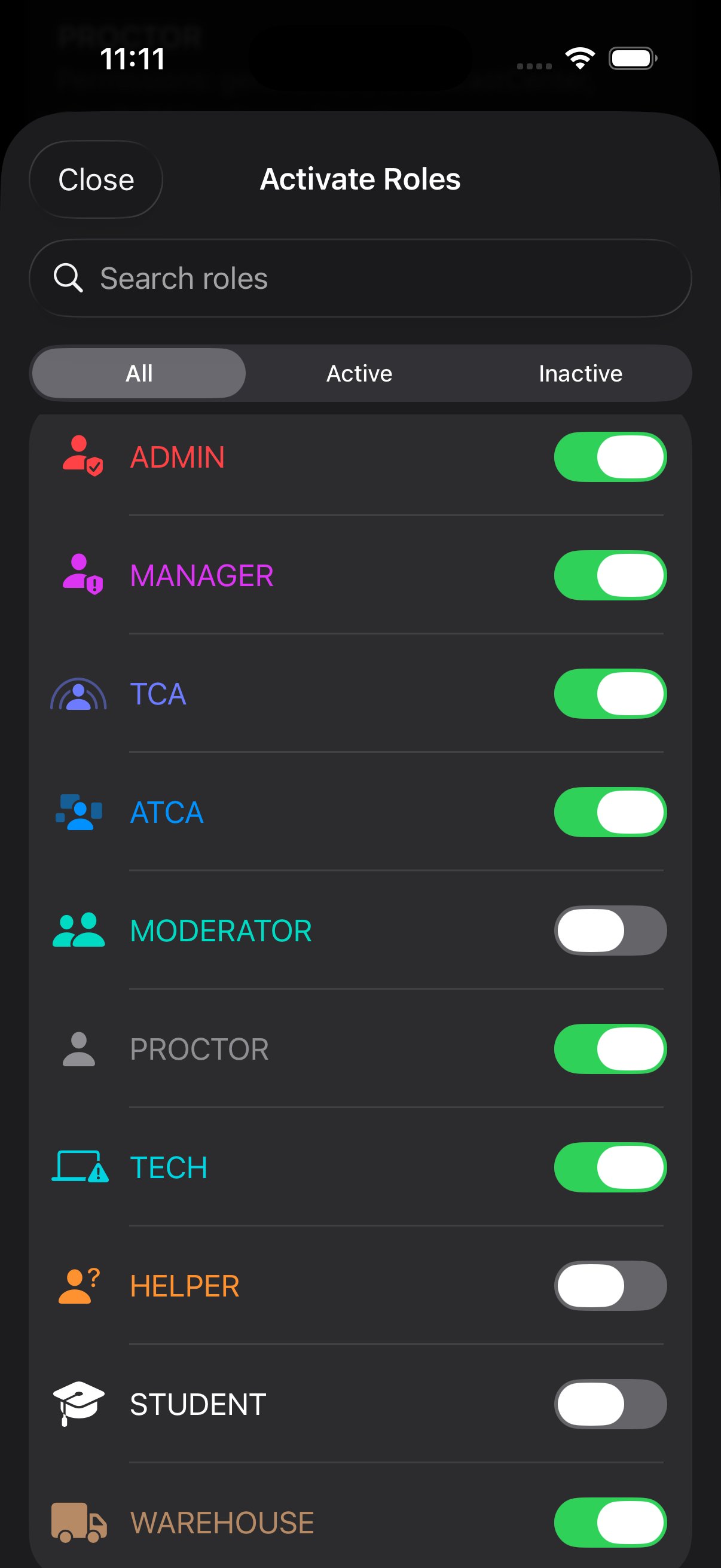Click the search magnifier icon

(x=69, y=278)
